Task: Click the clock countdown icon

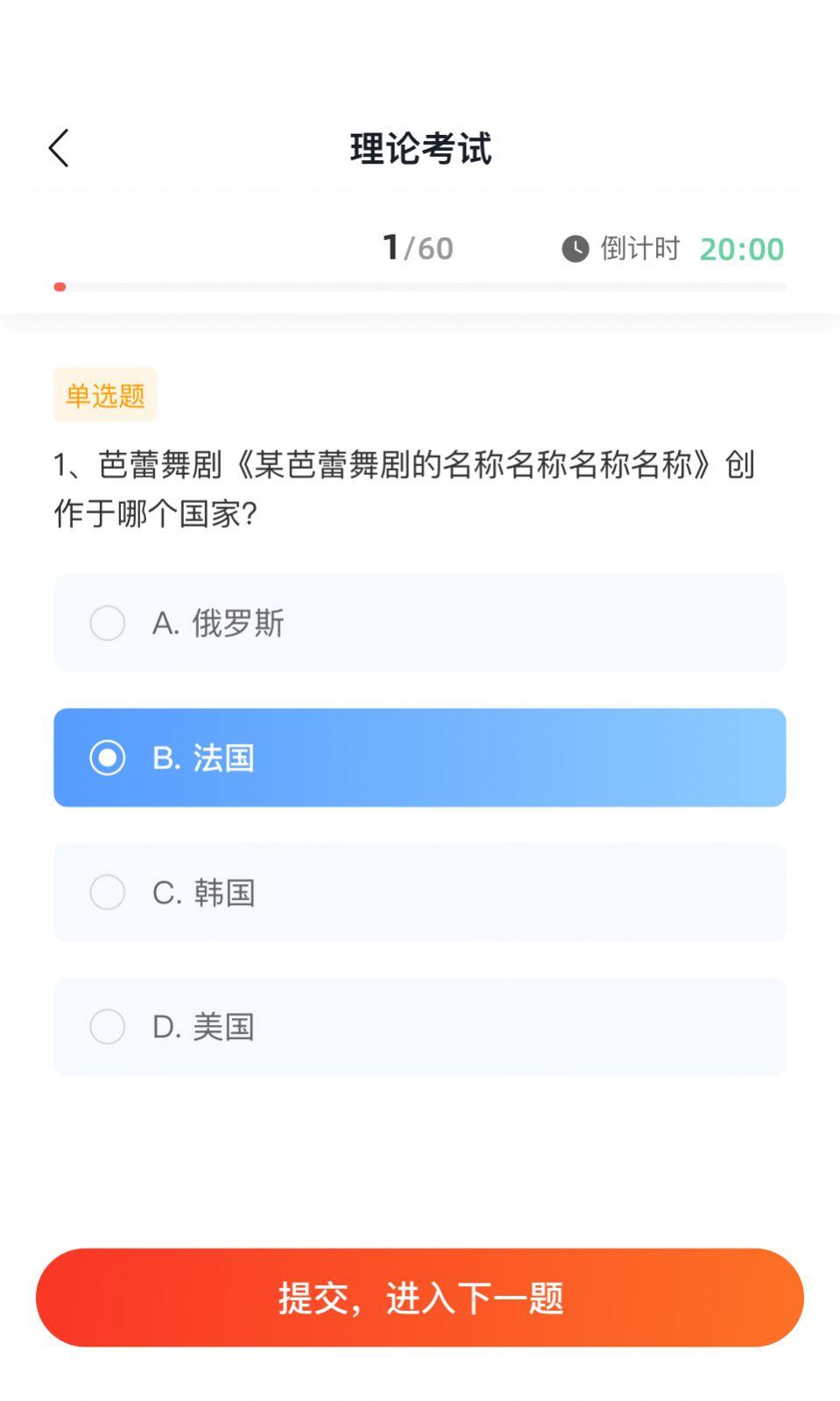Action: (575, 249)
